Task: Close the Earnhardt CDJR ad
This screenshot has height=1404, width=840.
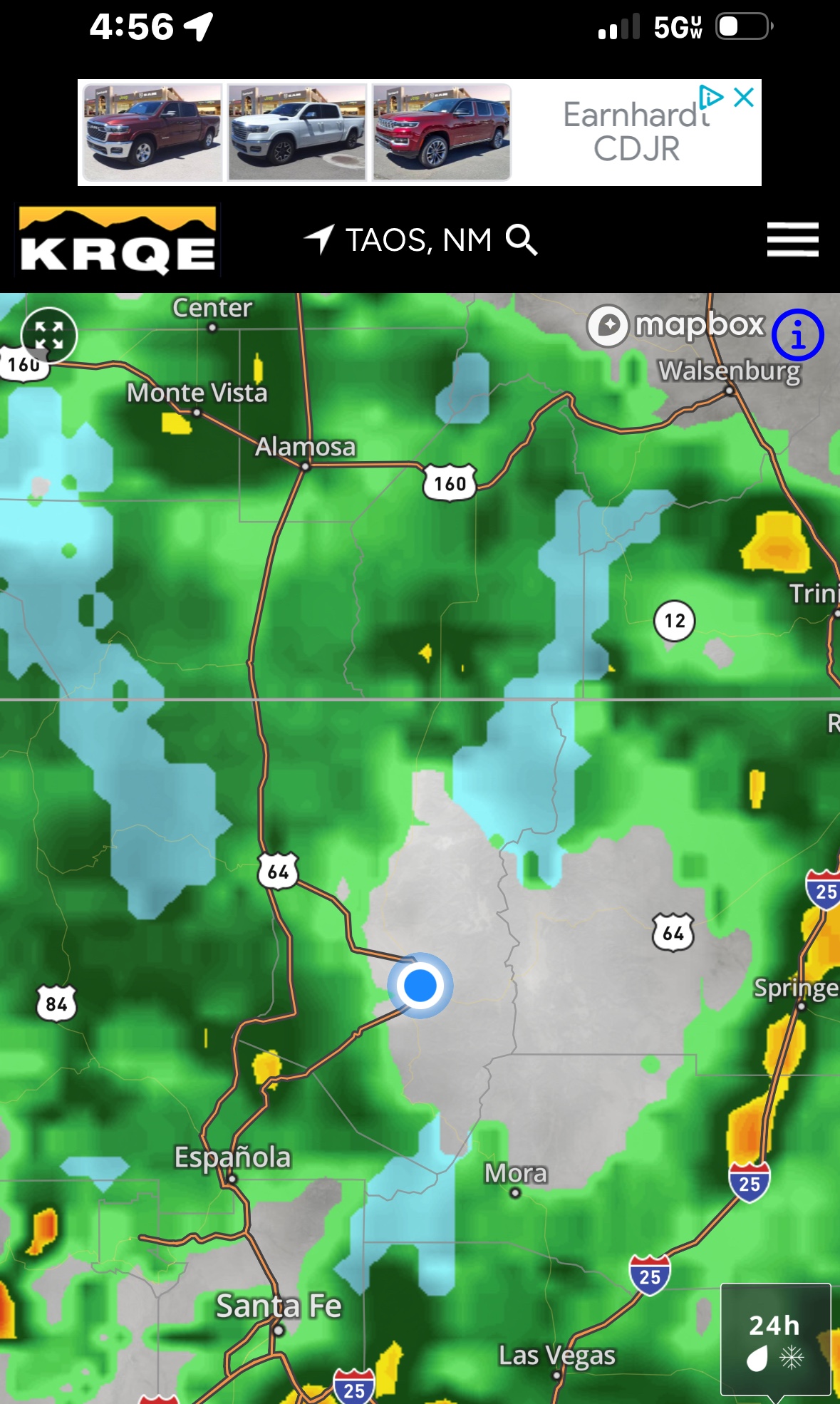Action: (744, 98)
